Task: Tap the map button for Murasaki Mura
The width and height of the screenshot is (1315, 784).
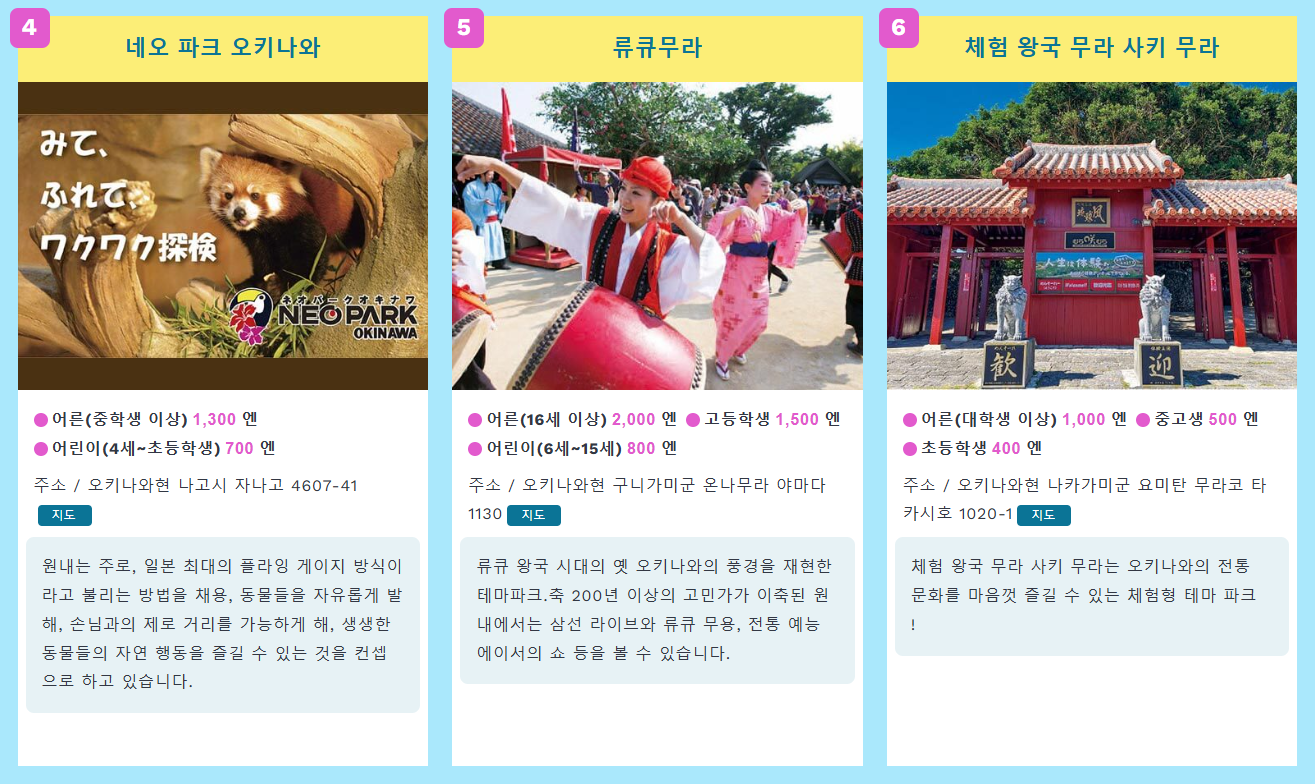Action: pos(1044,515)
